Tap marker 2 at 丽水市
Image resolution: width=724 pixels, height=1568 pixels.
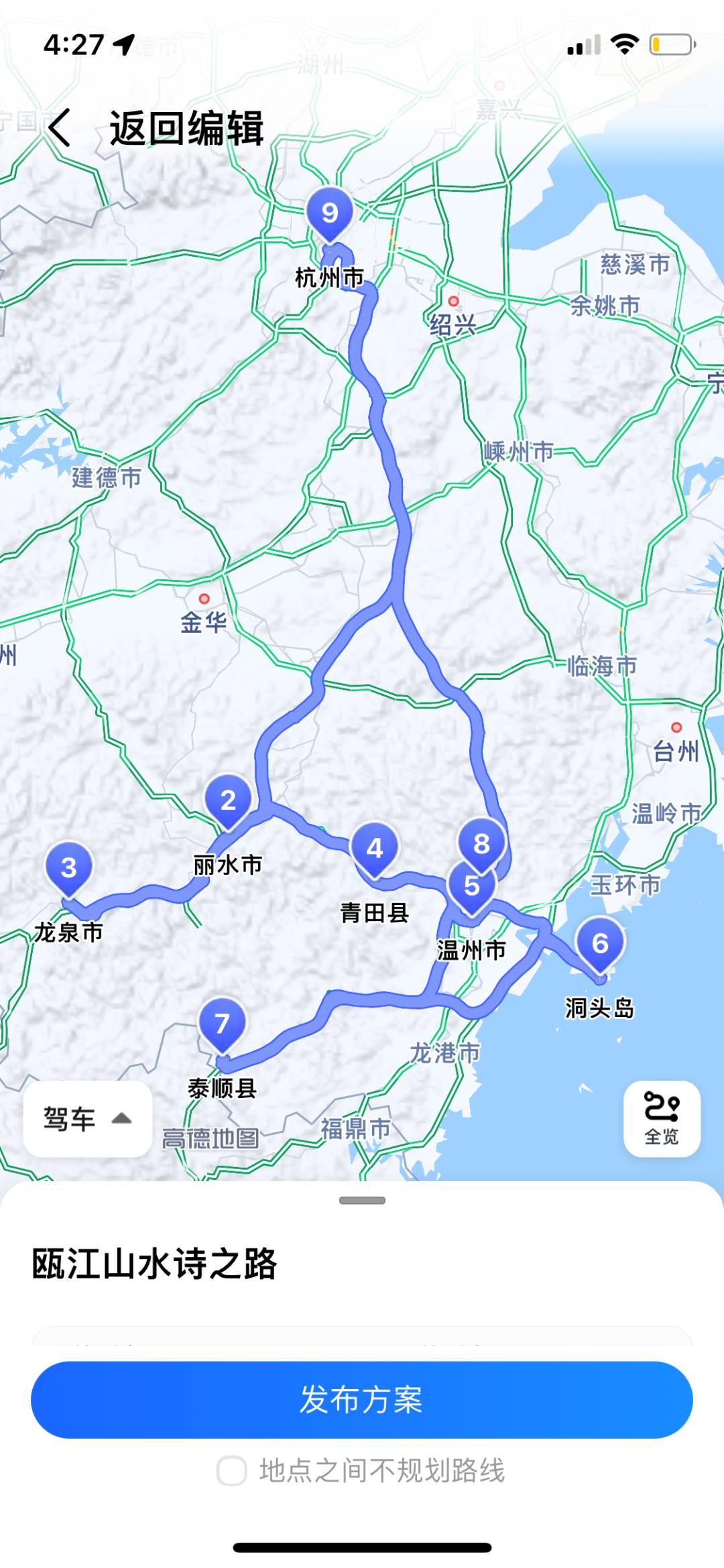pyautogui.click(x=230, y=802)
